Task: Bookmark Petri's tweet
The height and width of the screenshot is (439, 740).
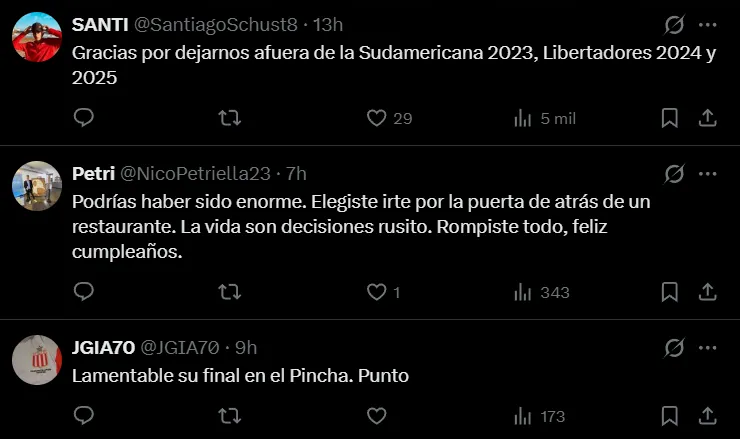Action: [x=670, y=292]
